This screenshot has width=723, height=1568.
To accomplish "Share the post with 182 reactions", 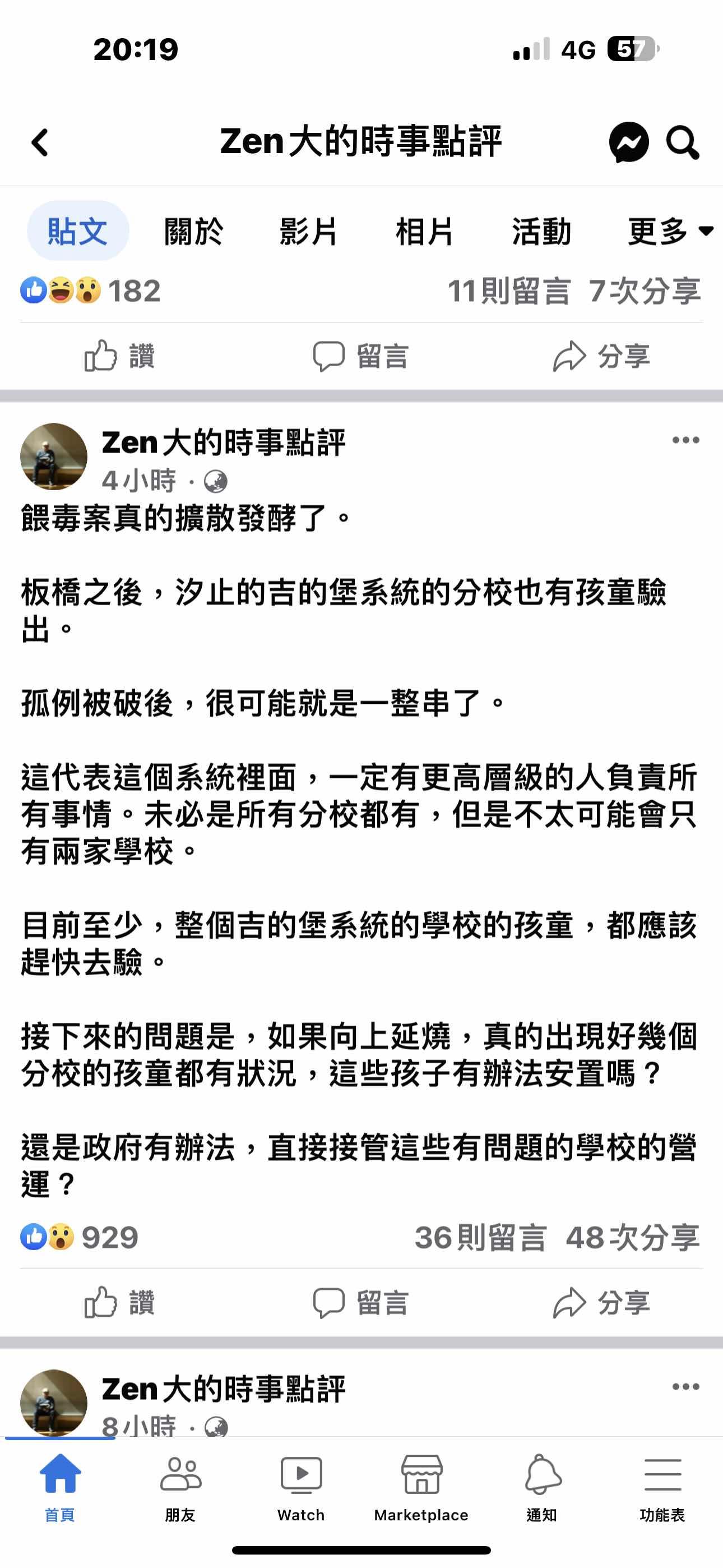I will (x=601, y=356).
